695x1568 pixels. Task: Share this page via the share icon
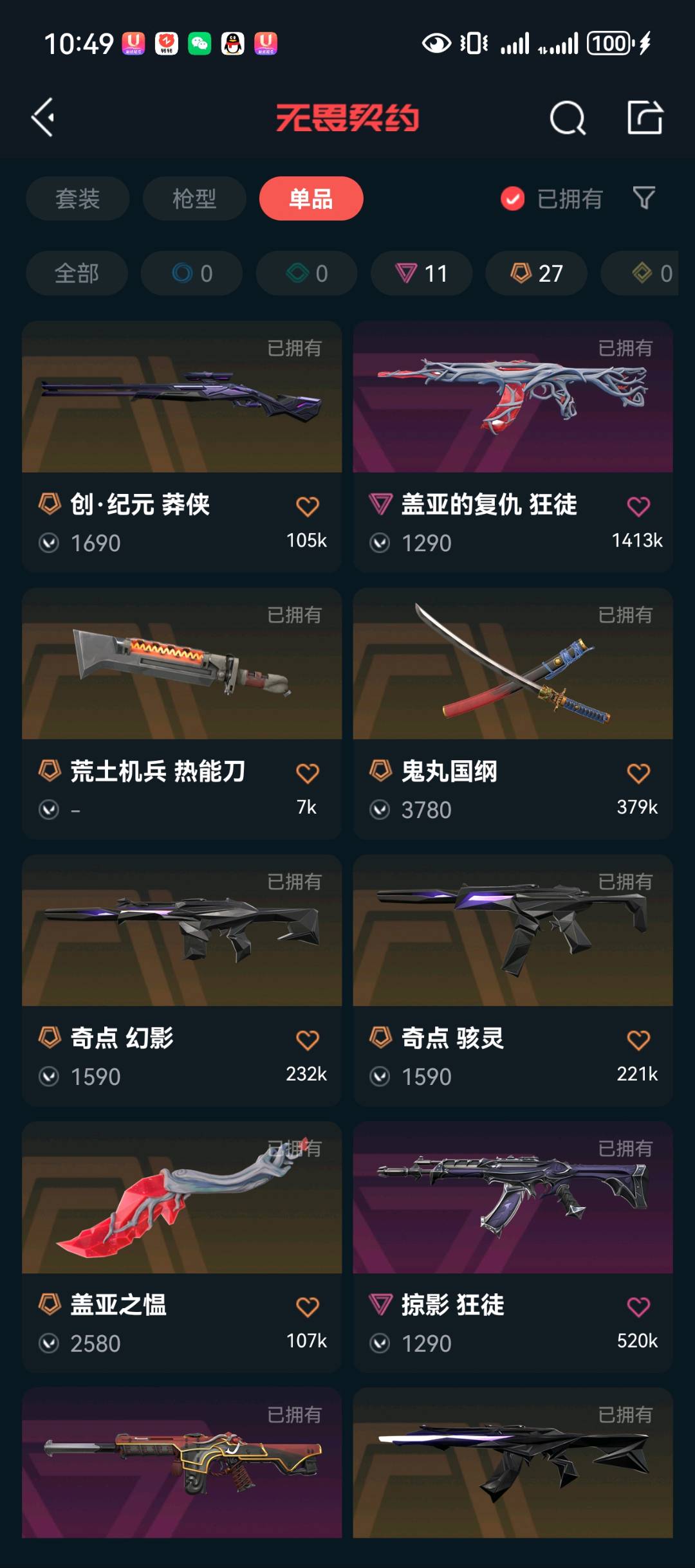645,118
